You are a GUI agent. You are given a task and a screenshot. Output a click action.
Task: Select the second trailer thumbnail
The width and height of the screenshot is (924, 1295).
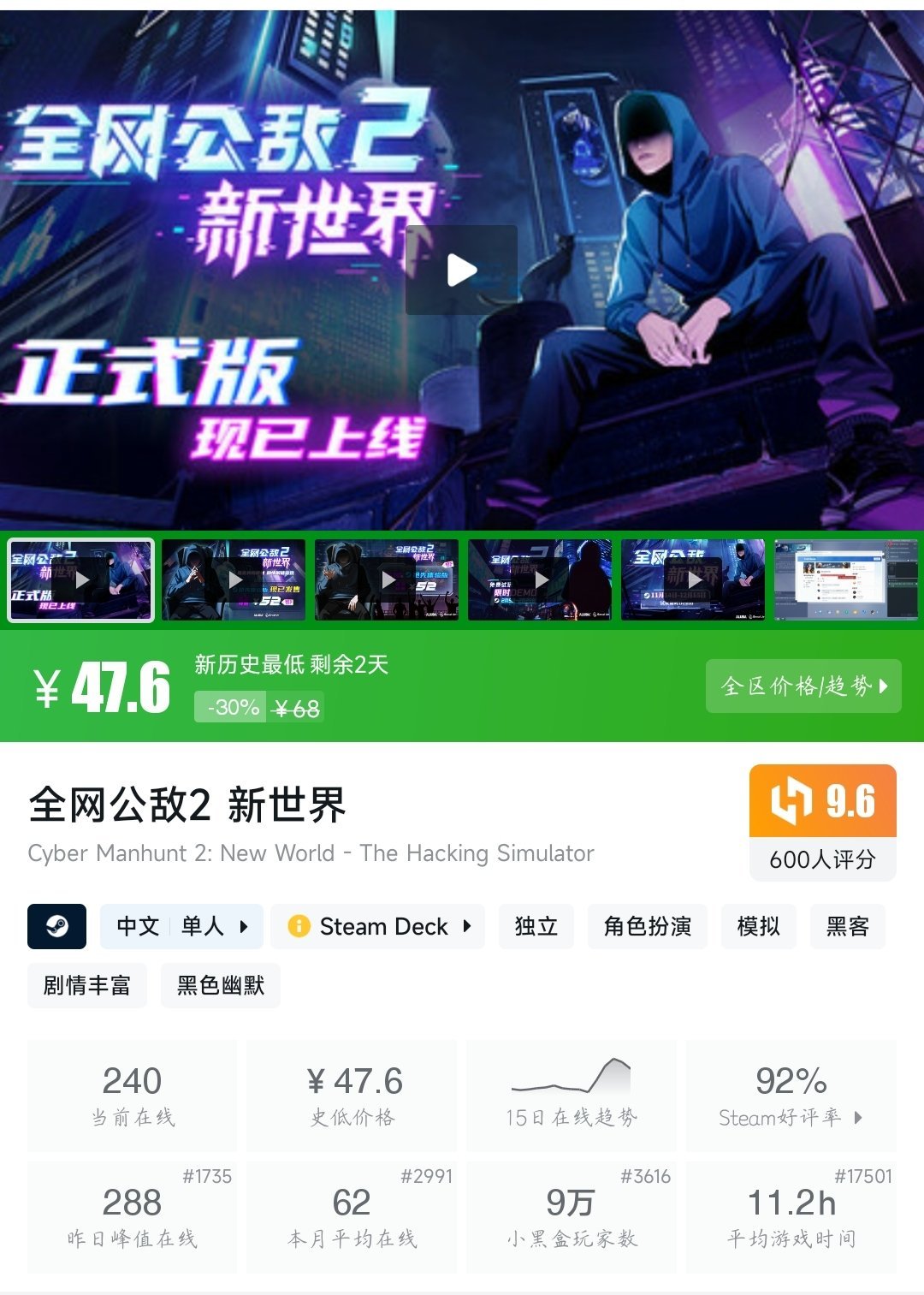pyautogui.click(x=234, y=579)
